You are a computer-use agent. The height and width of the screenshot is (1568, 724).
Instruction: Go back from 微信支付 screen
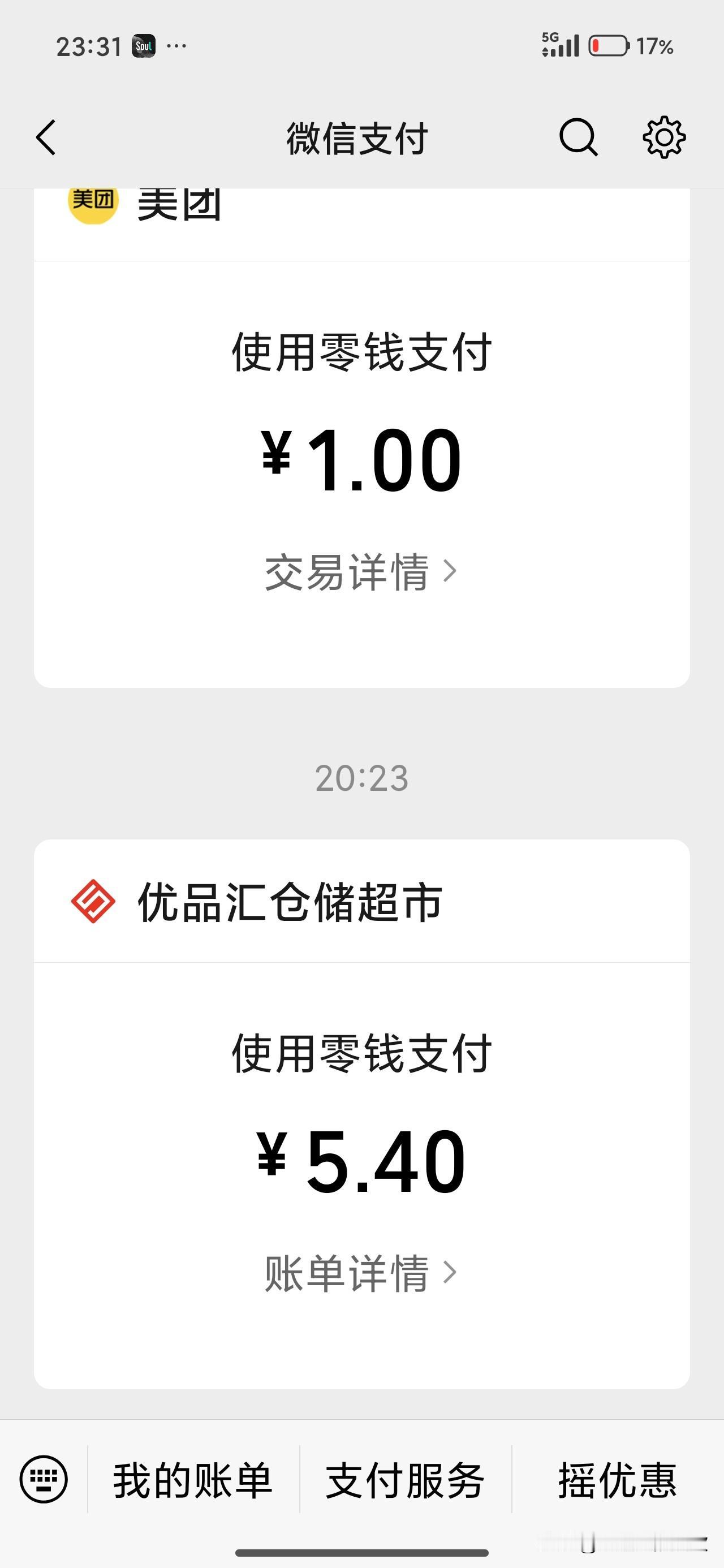point(46,137)
